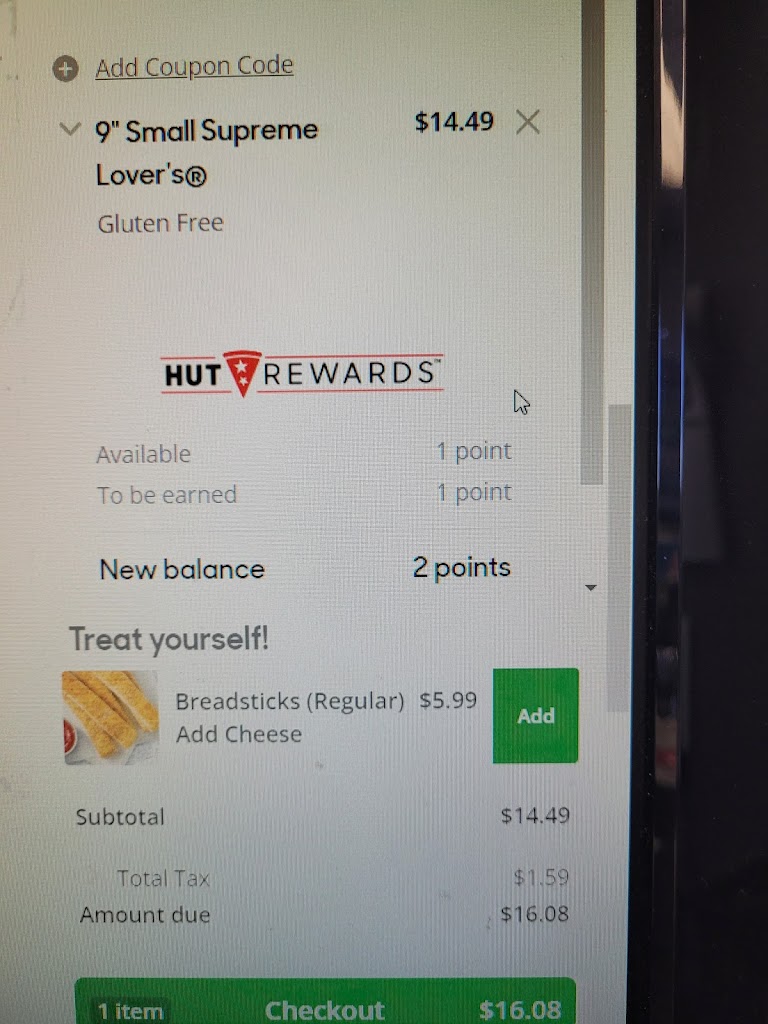Proceed to Checkout for $16.08
The height and width of the screenshot is (1024, 768).
tap(325, 1007)
